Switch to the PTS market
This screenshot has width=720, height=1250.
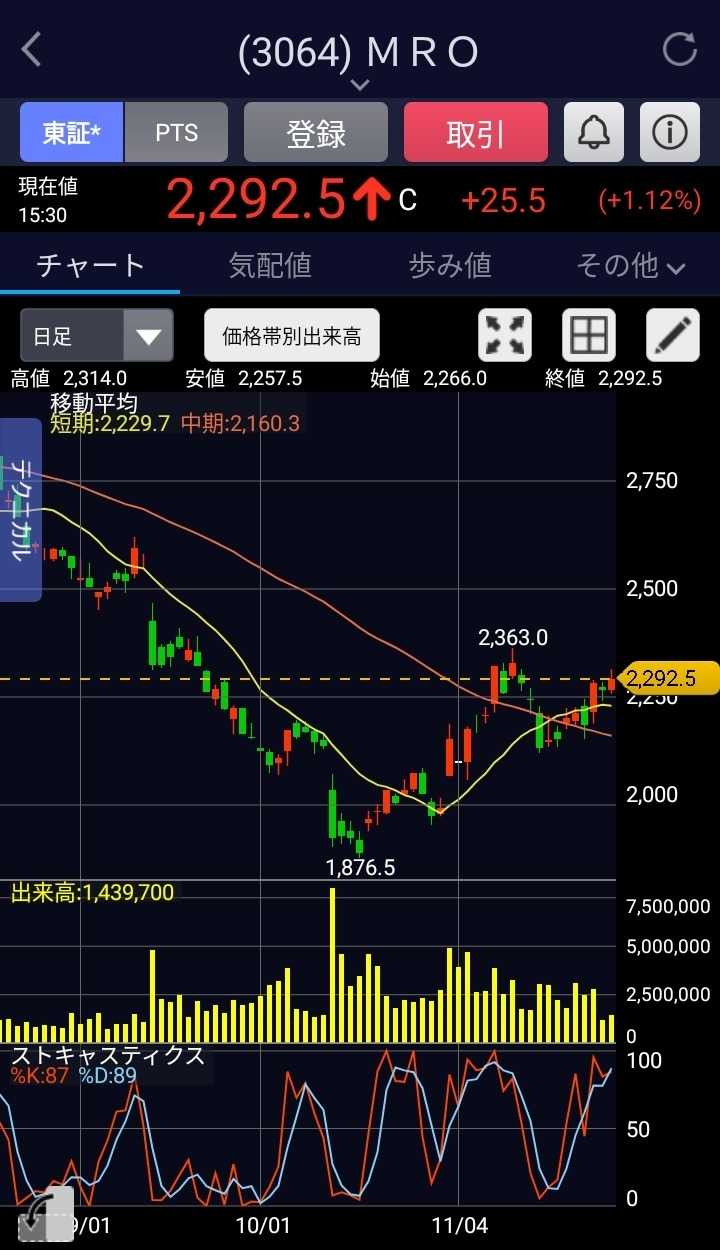[x=177, y=132]
